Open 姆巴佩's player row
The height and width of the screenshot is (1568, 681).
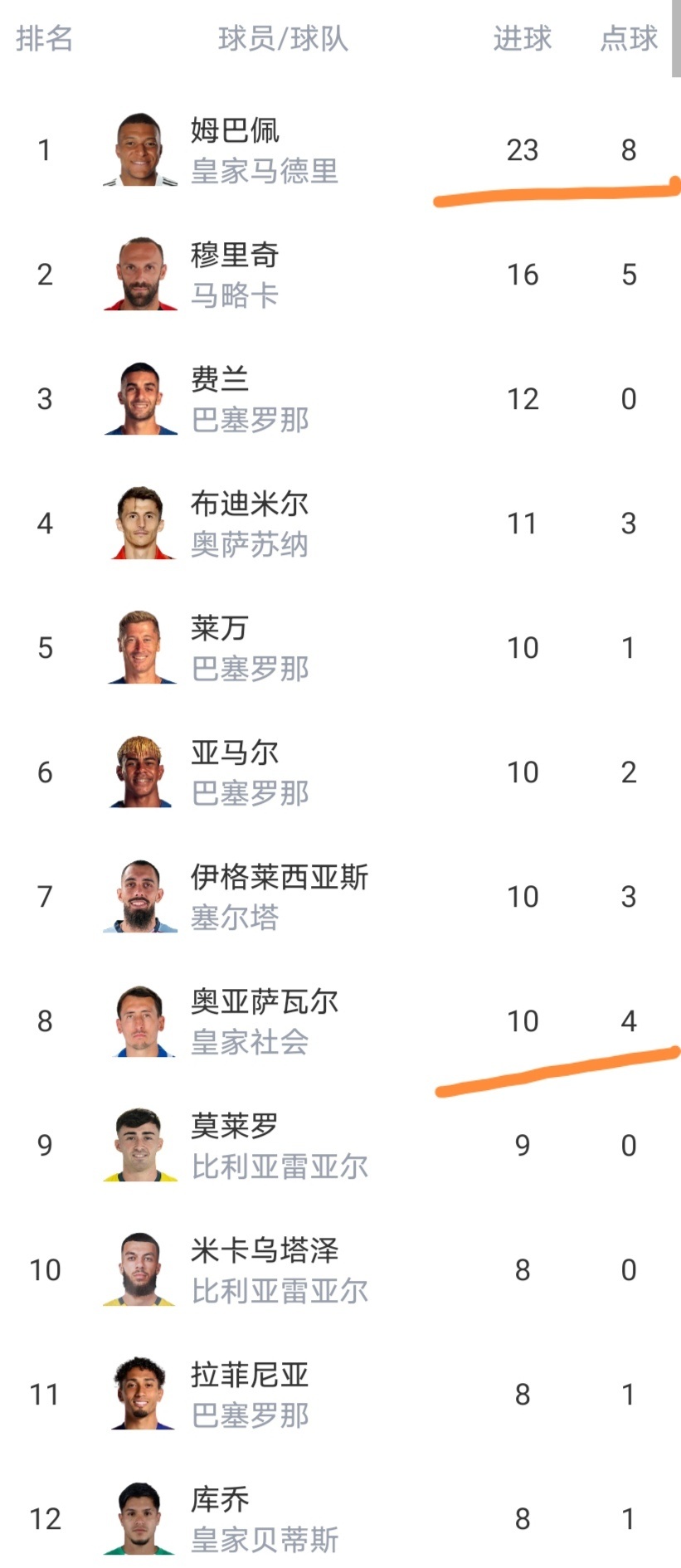click(x=235, y=131)
